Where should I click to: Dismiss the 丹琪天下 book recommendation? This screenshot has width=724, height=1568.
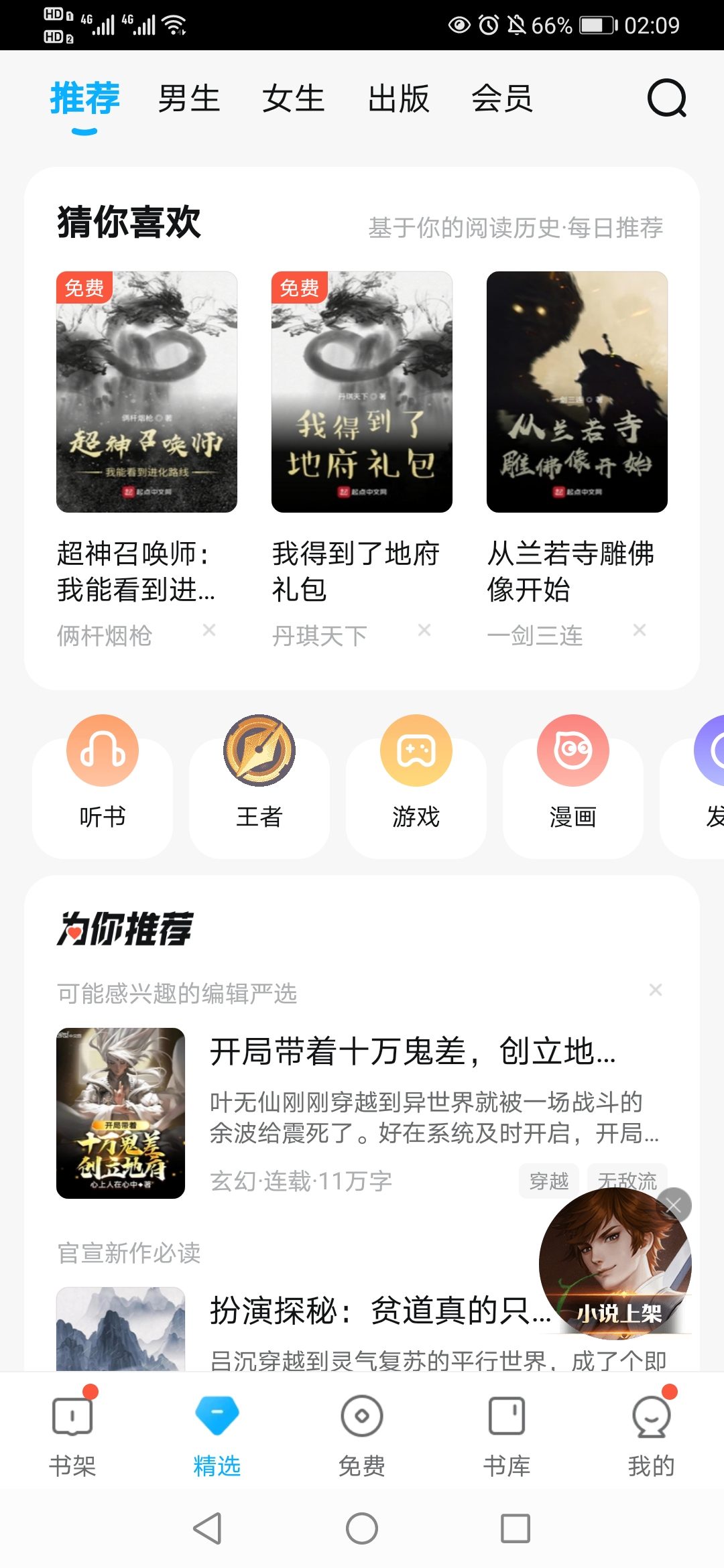(424, 630)
